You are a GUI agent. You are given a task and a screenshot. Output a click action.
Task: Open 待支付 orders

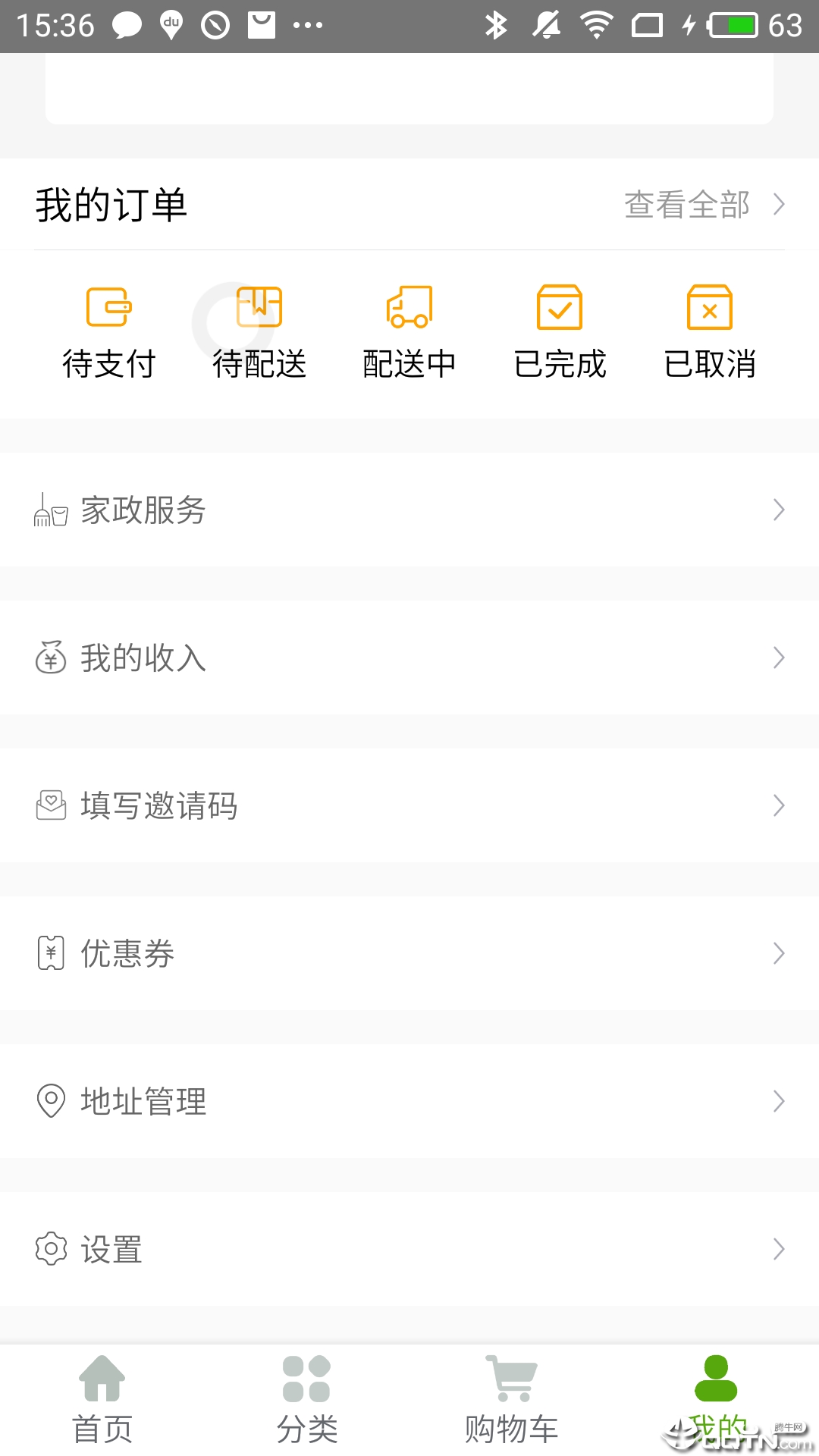pos(108,332)
